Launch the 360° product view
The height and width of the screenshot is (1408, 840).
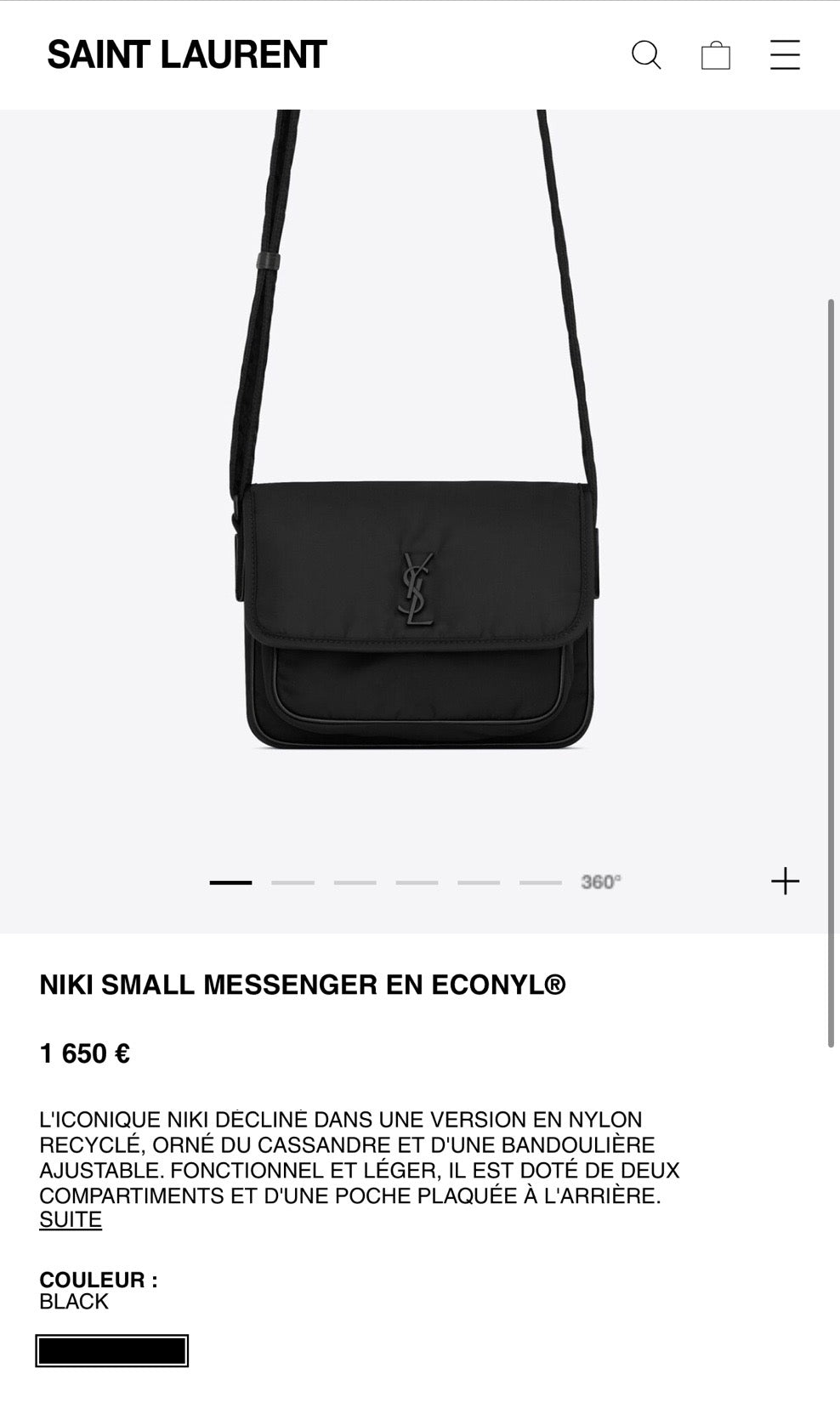601,883
